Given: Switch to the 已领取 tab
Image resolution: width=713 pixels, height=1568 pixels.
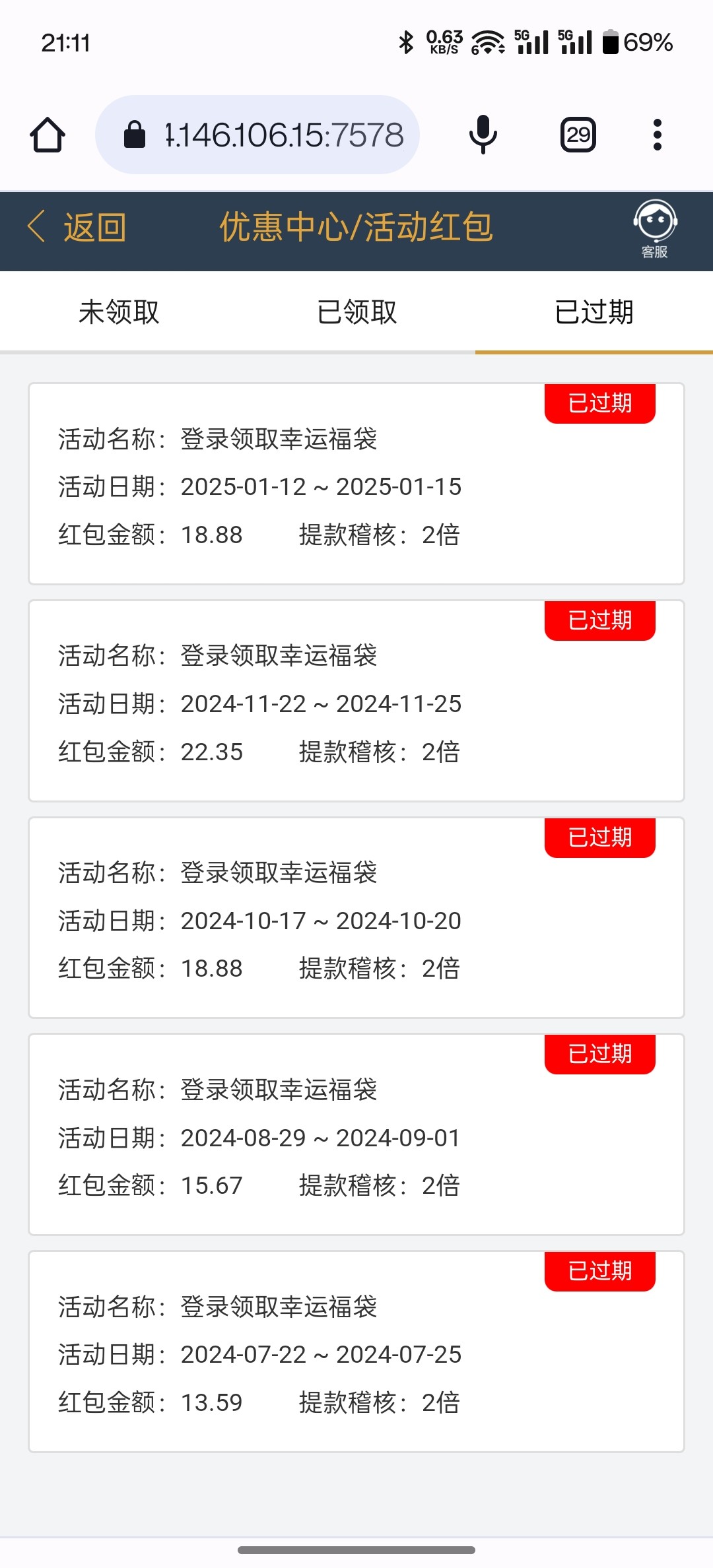Looking at the screenshot, I should point(356,312).
